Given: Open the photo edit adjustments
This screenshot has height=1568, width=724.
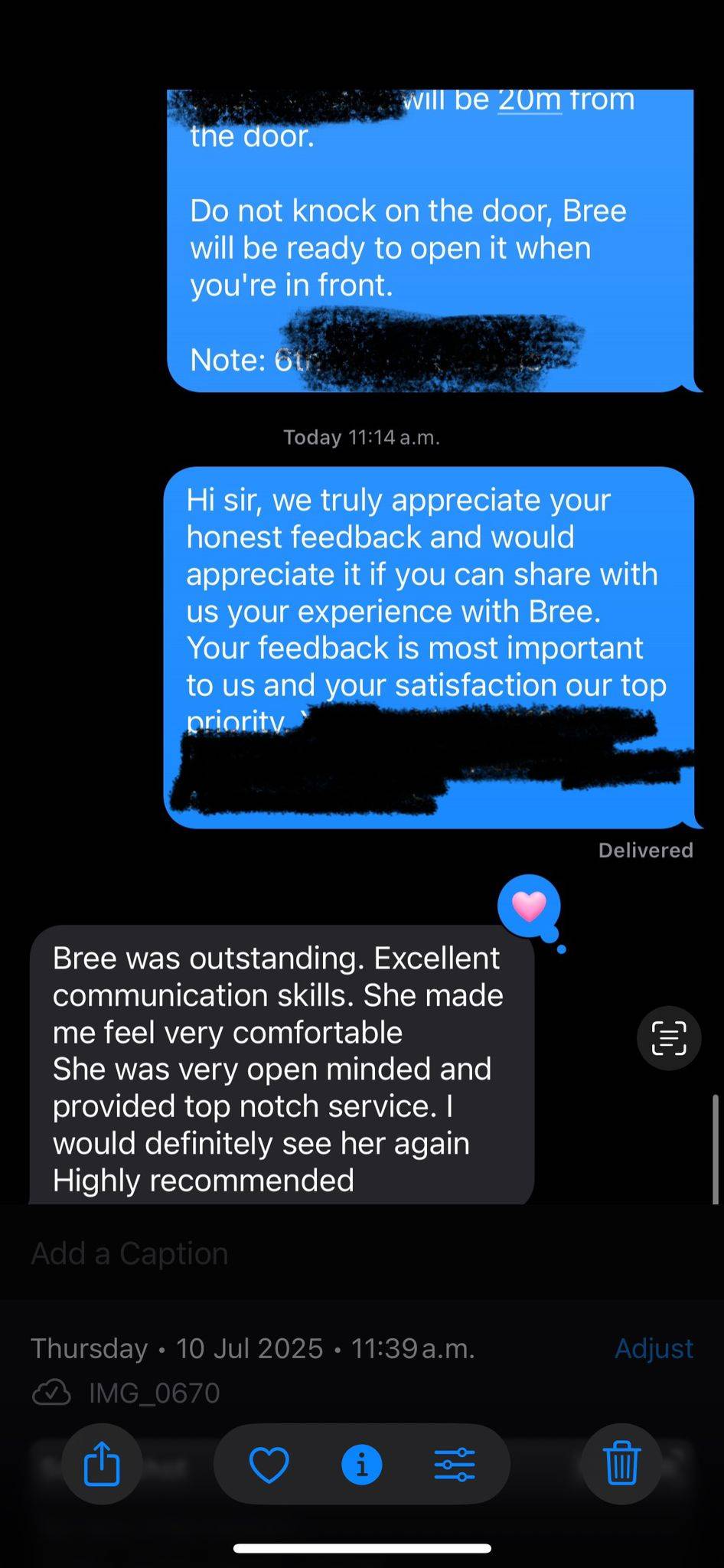Looking at the screenshot, I should tap(455, 1465).
